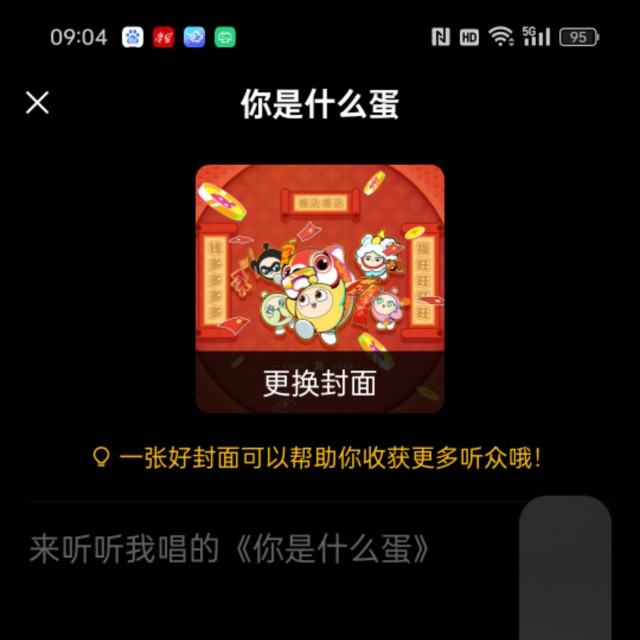Close the 你是什么蛋 publish screen
The height and width of the screenshot is (640, 640).
click(x=37, y=103)
